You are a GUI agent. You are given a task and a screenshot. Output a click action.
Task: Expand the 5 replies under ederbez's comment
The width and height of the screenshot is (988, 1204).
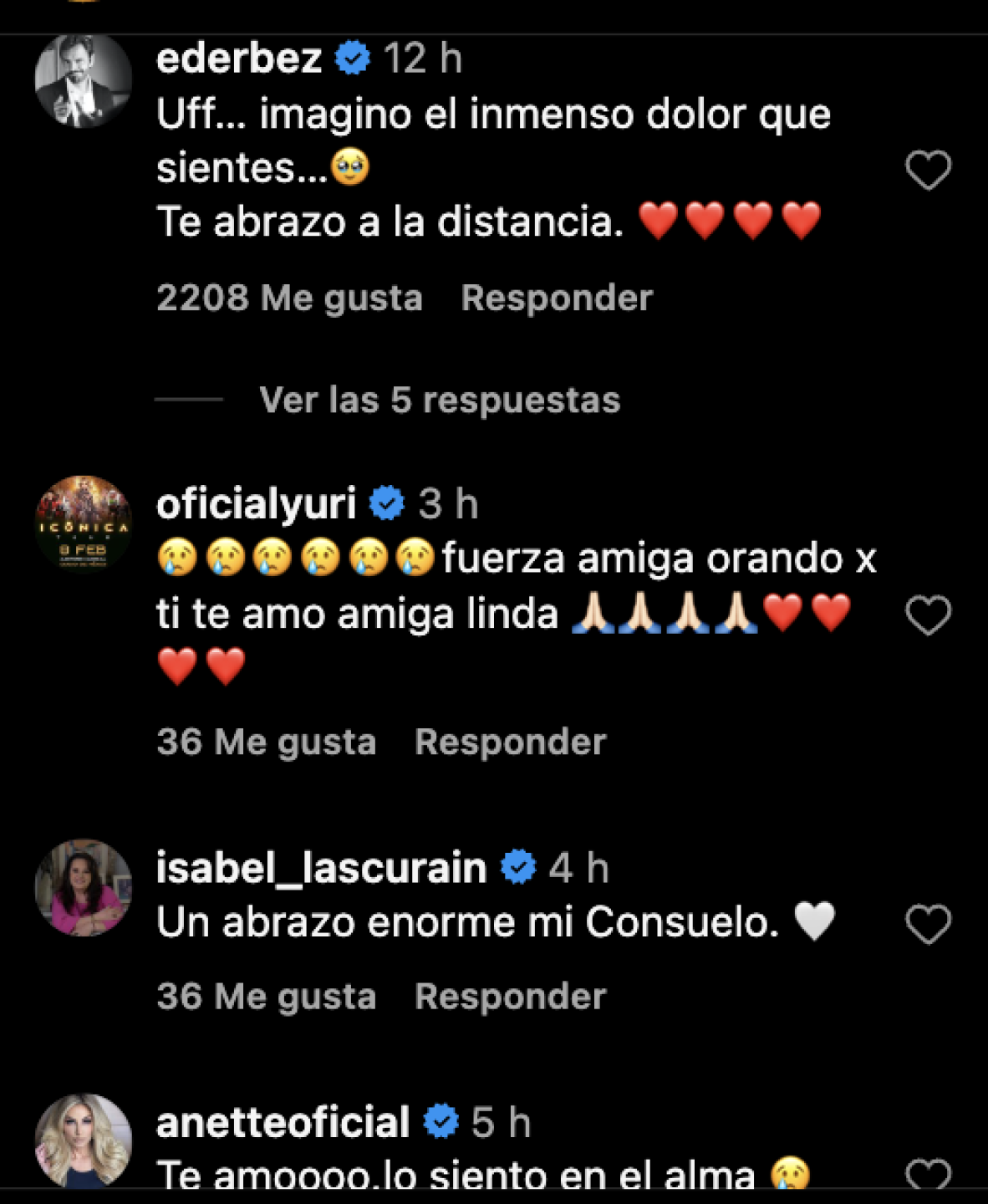click(x=440, y=400)
